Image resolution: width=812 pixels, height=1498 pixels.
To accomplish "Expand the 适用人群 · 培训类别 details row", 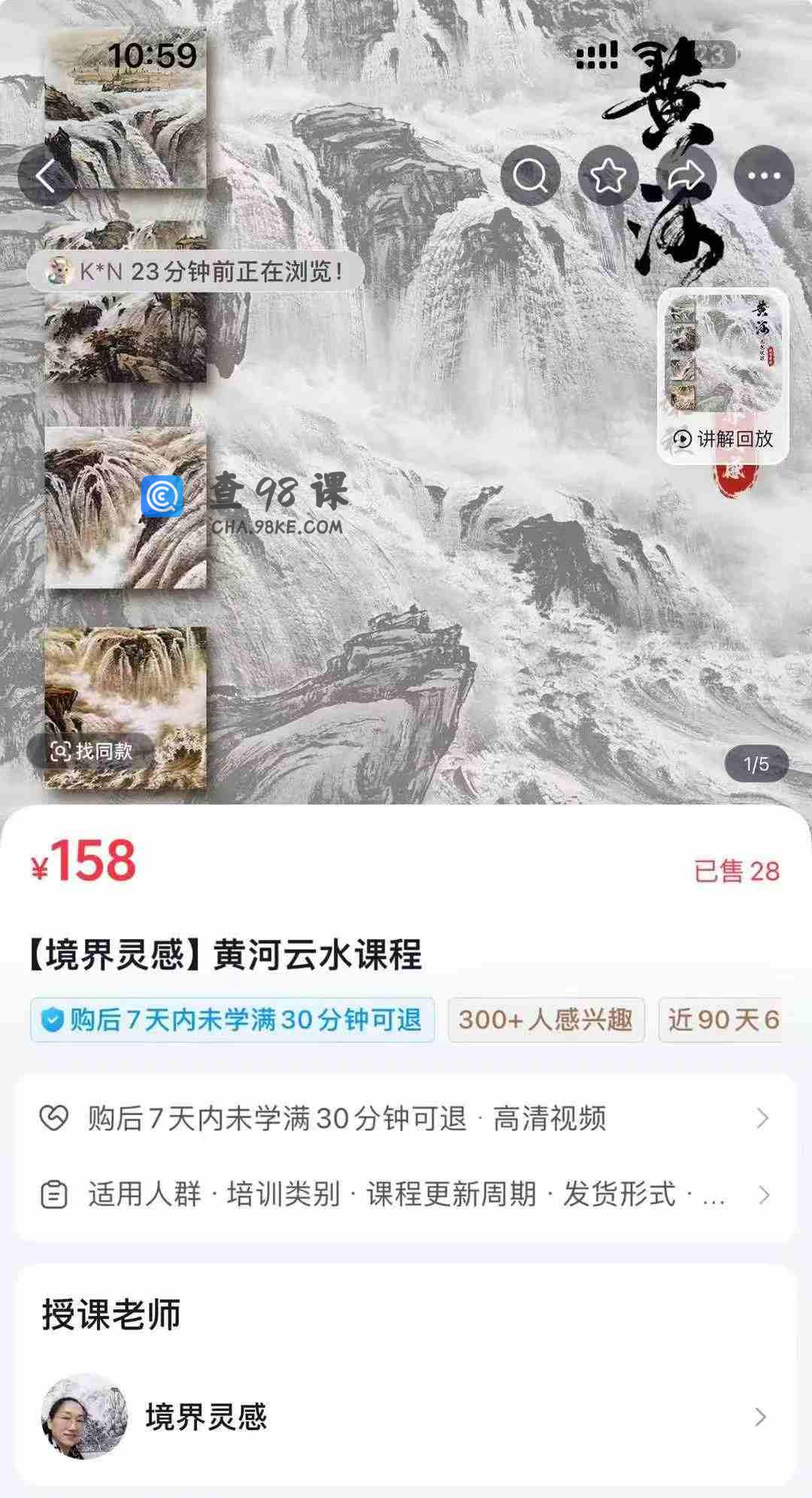I will (x=406, y=1194).
